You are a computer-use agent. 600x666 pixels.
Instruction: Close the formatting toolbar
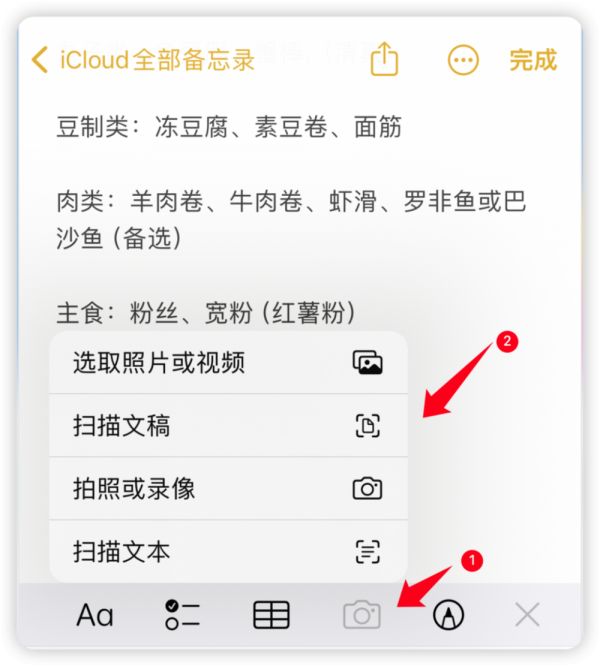(527, 616)
